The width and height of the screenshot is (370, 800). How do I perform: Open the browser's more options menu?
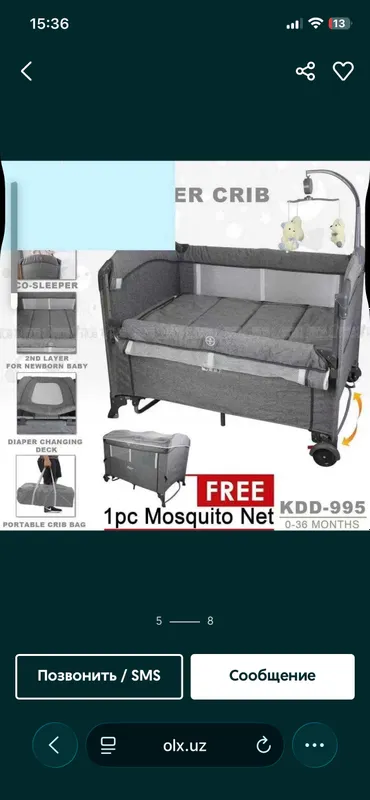(x=314, y=745)
